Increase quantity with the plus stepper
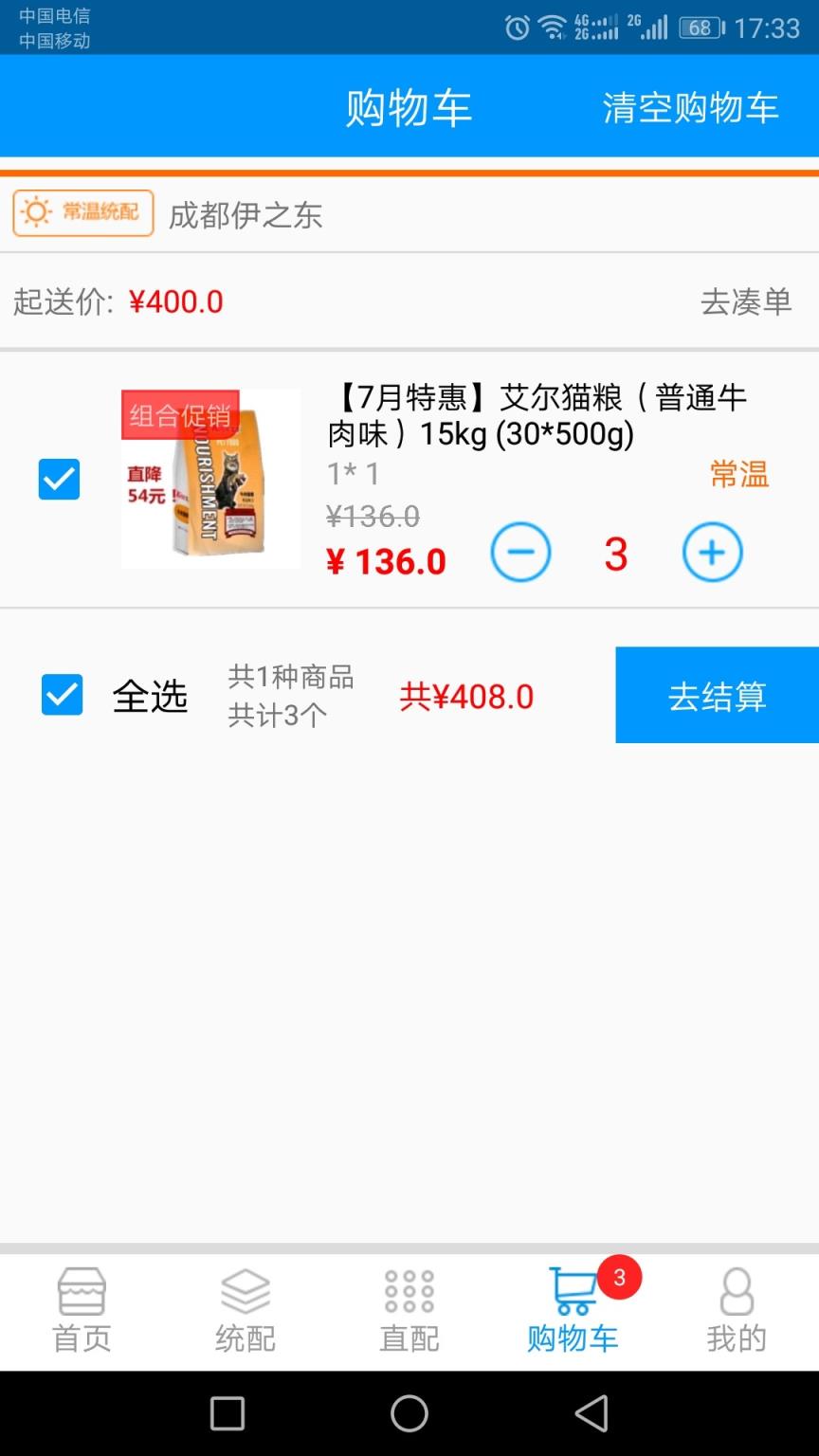Screen dimensions: 819x1456 pos(712,552)
